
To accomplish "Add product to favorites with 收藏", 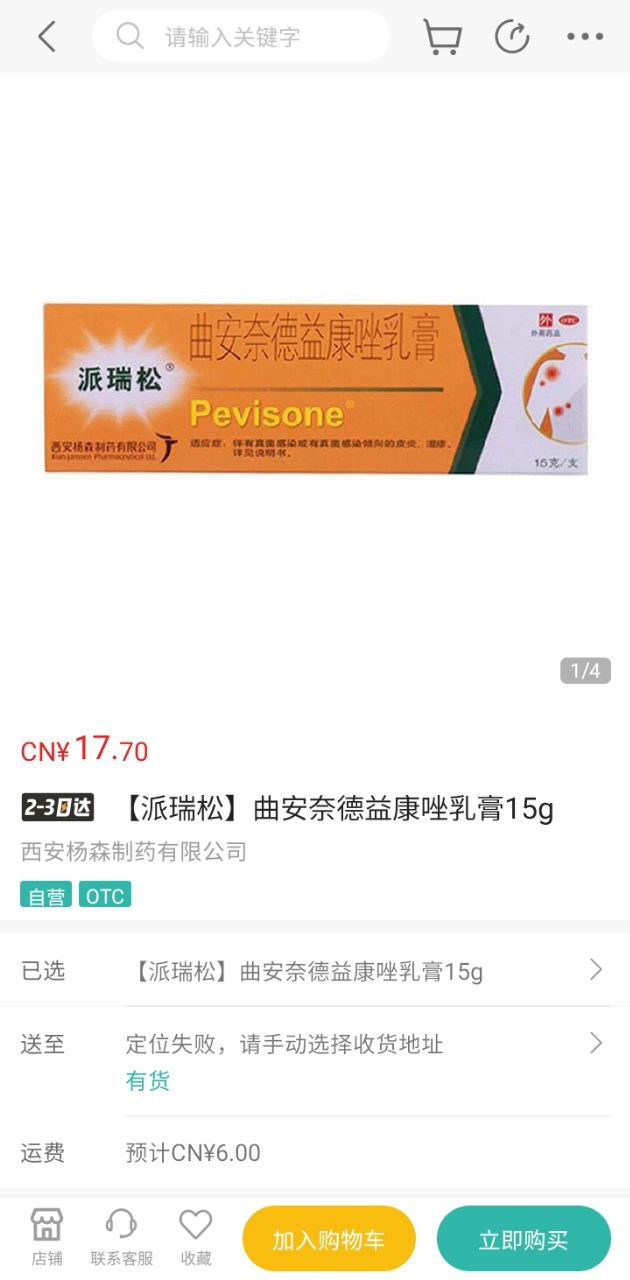I will [196, 1237].
